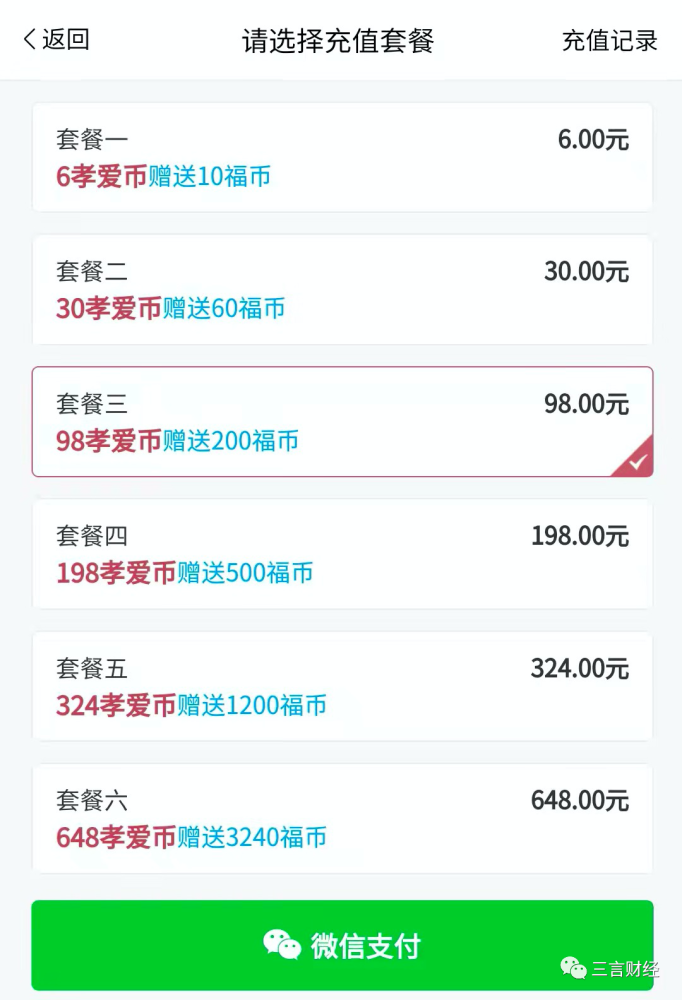Pay with 微信支付 button
682x1000 pixels.
[343, 945]
